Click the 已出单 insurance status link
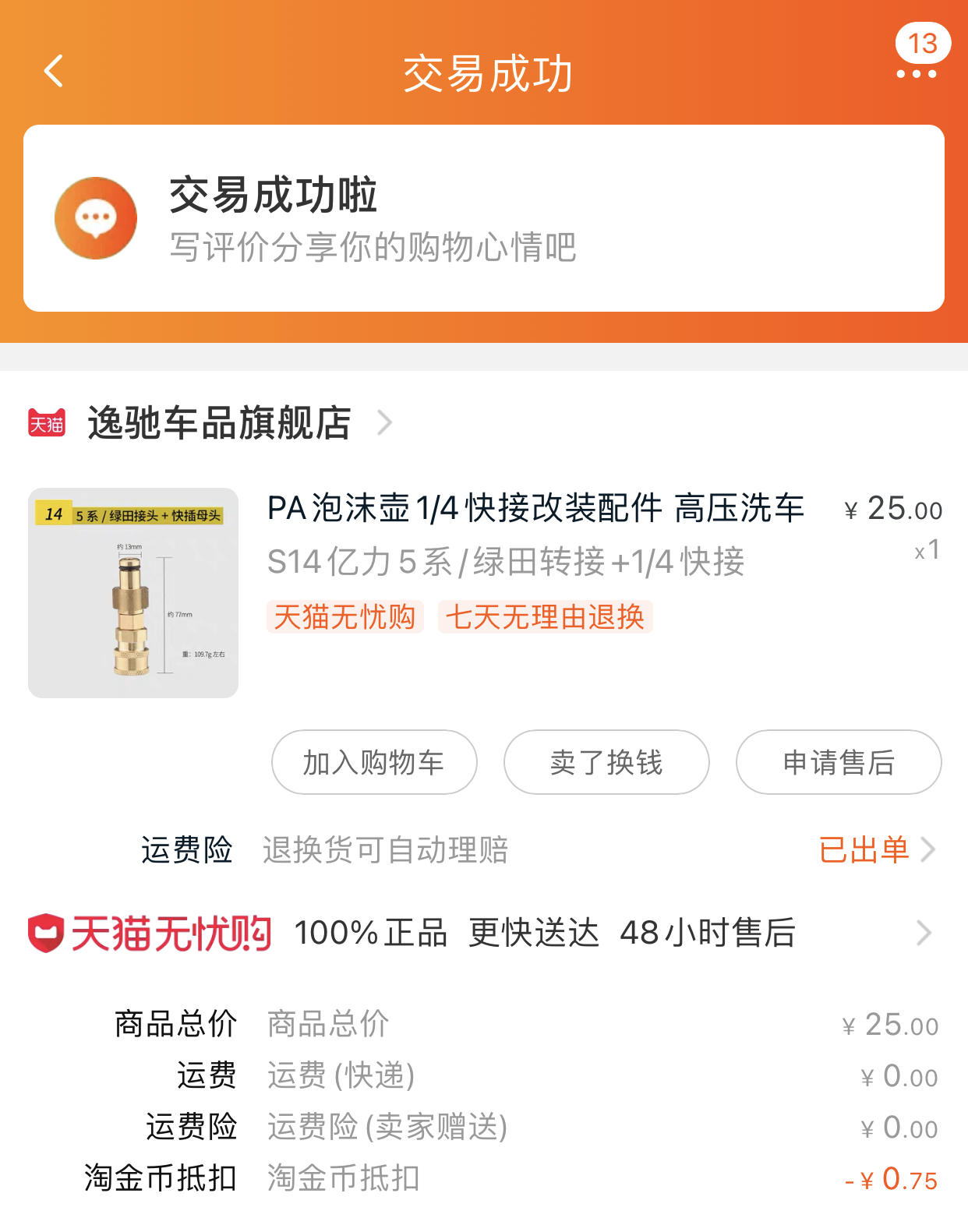Image resolution: width=968 pixels, height=1232 pixels. pos(863,850)
